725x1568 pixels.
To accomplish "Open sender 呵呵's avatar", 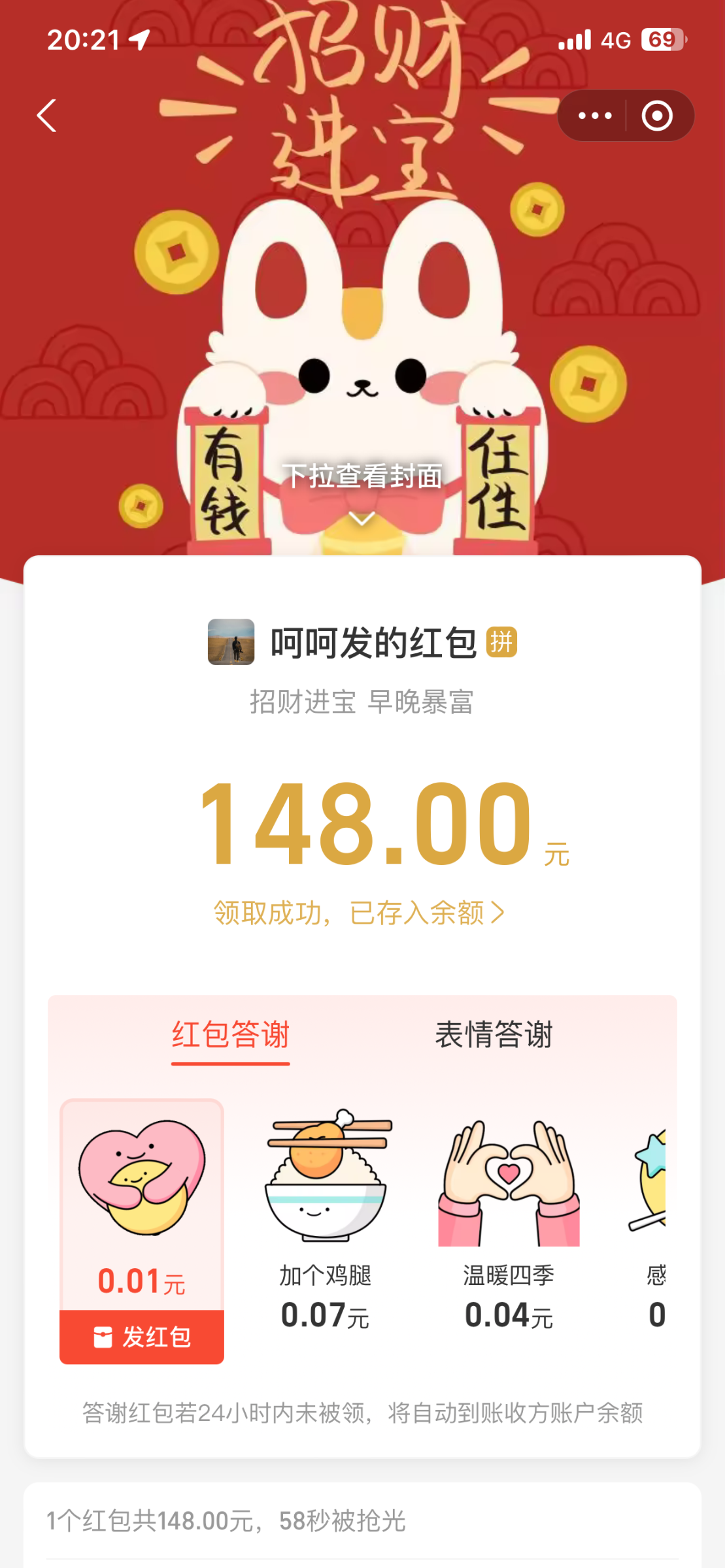I will point(231,642).
